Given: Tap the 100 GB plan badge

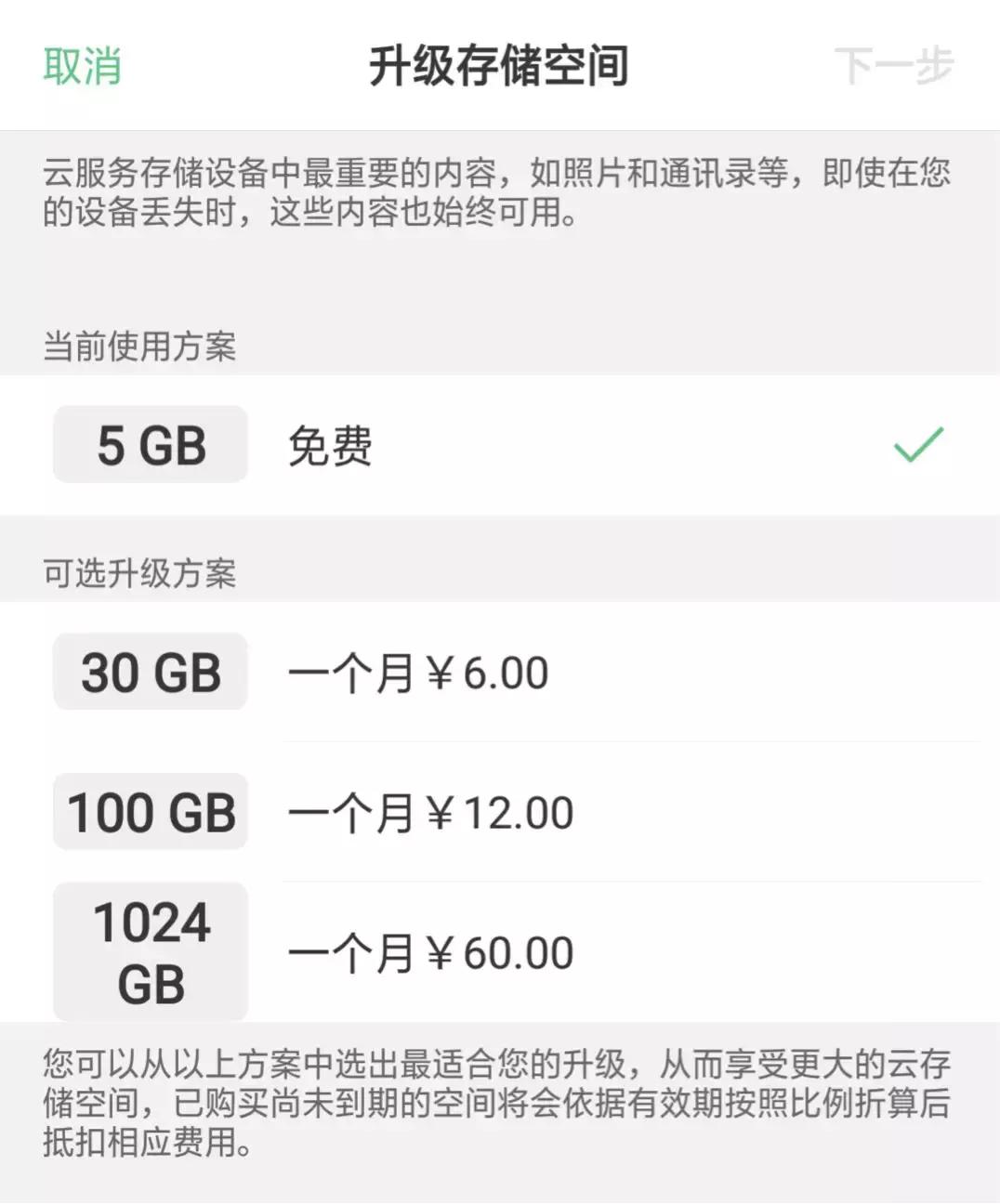Looking at the screenshot, I should [150, 811].
